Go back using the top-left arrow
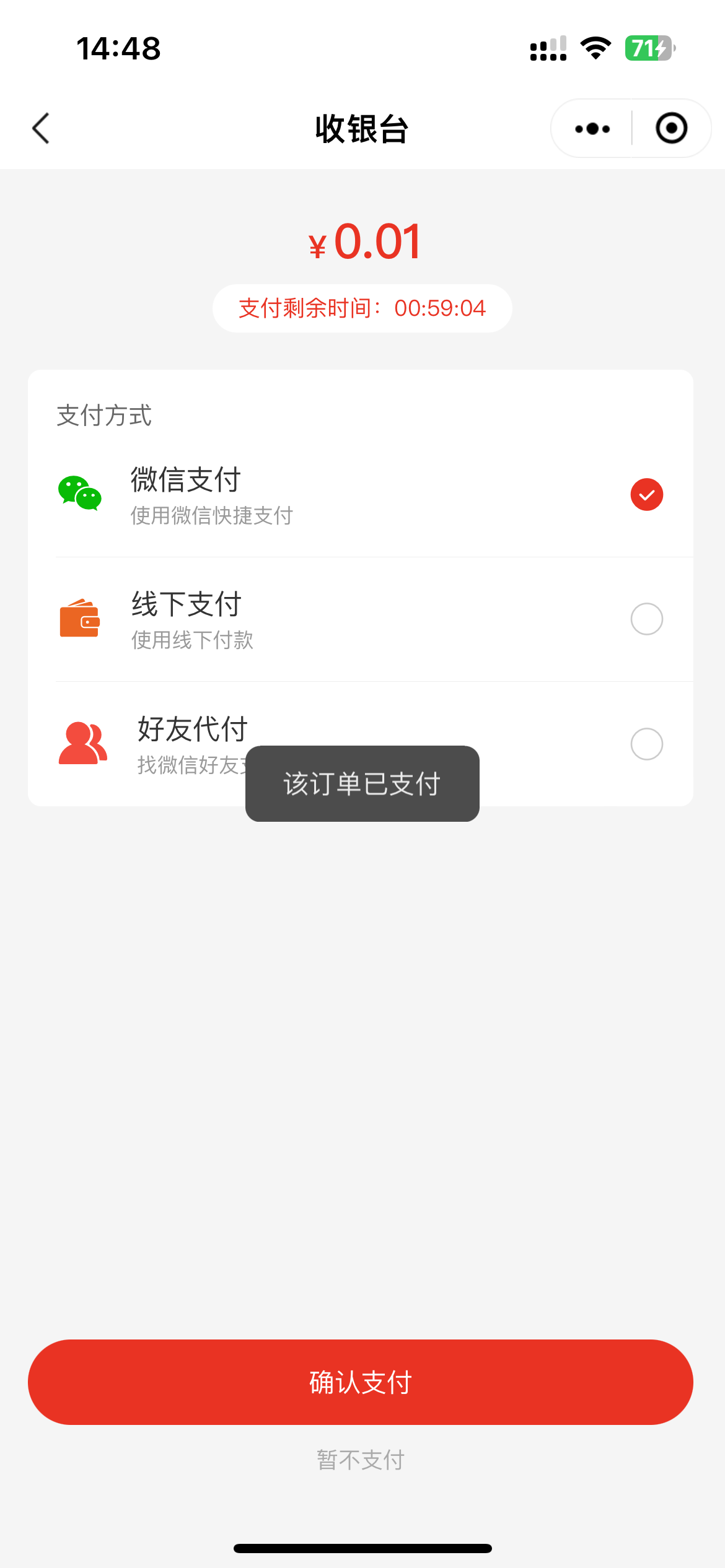725x1568 pixels. pyautogui.click(x=41, y=128)
